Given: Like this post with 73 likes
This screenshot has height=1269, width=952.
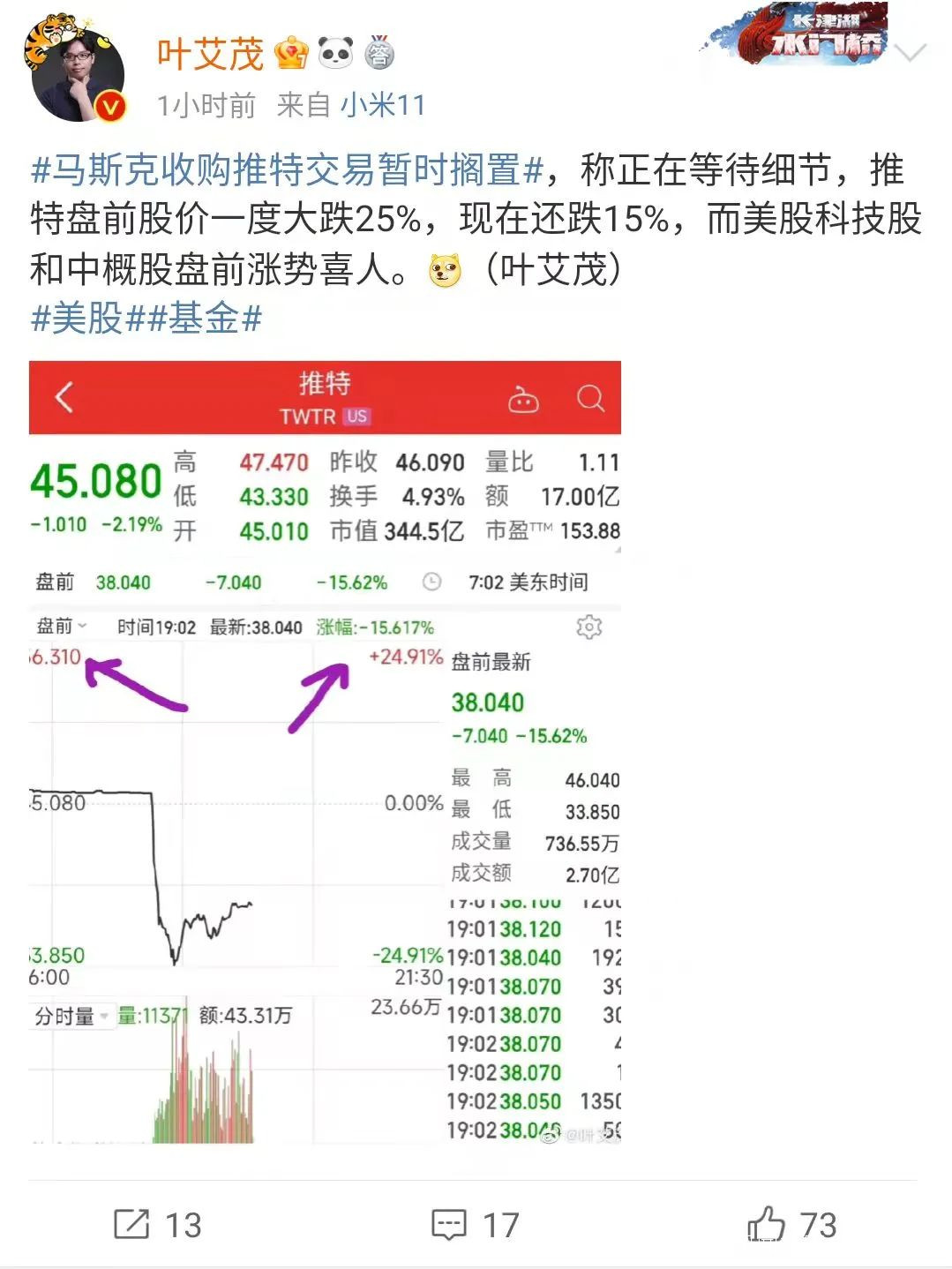Looking at the screenshot, I should (791, 1224).
